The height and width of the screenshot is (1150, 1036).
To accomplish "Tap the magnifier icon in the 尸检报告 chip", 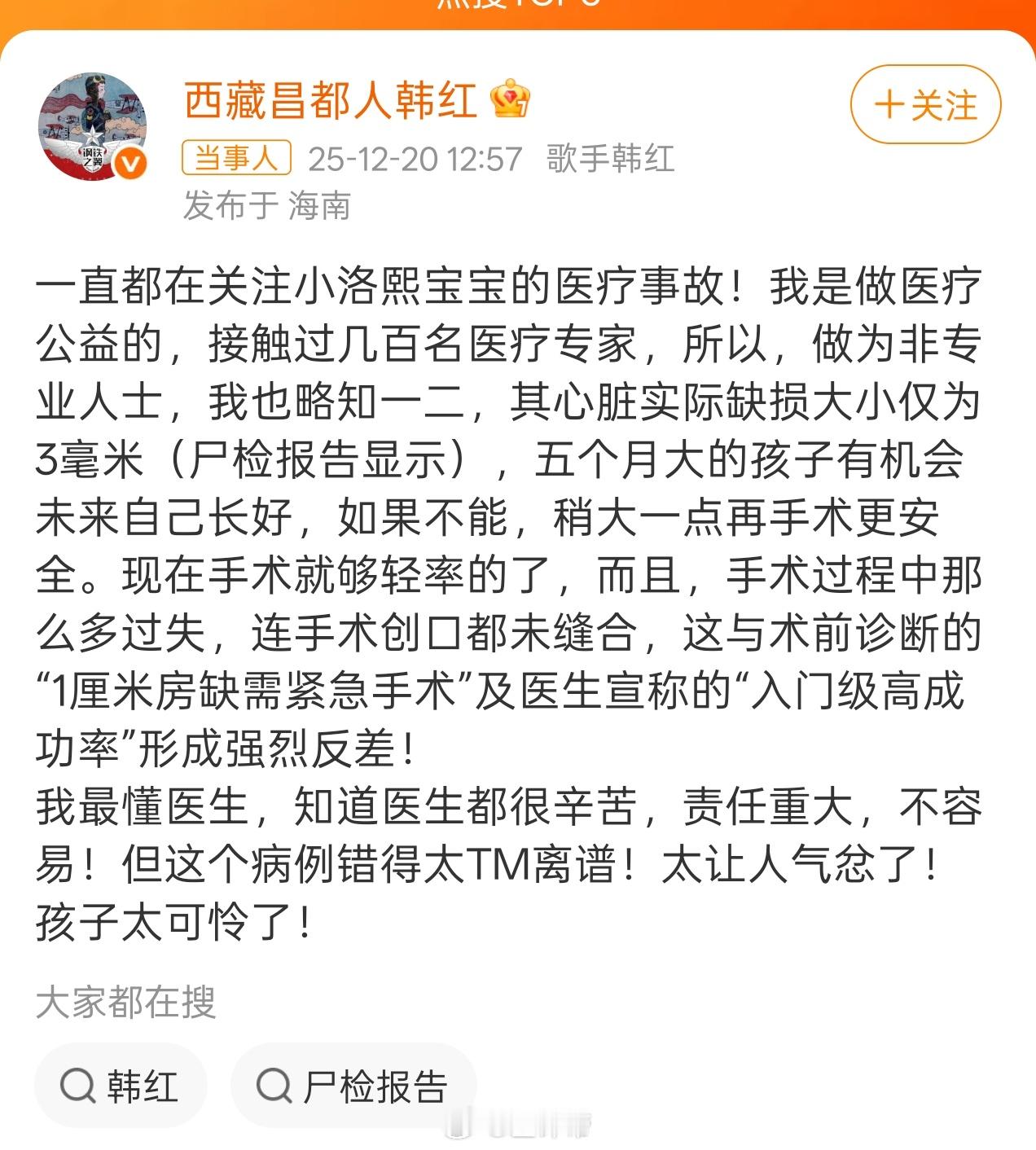I will (x=274, y=1085).
